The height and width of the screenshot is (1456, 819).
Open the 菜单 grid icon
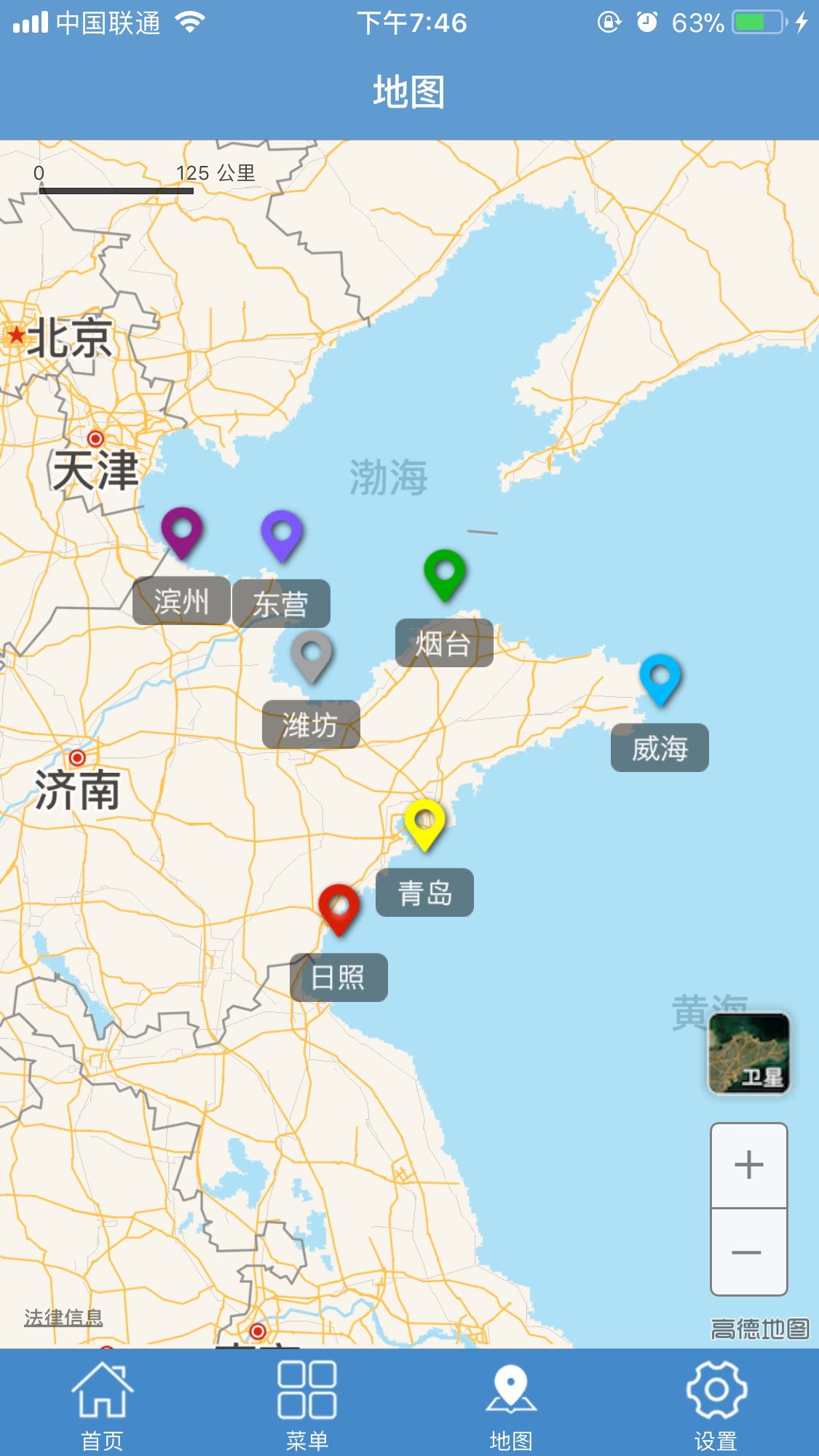pos(306,1388)
